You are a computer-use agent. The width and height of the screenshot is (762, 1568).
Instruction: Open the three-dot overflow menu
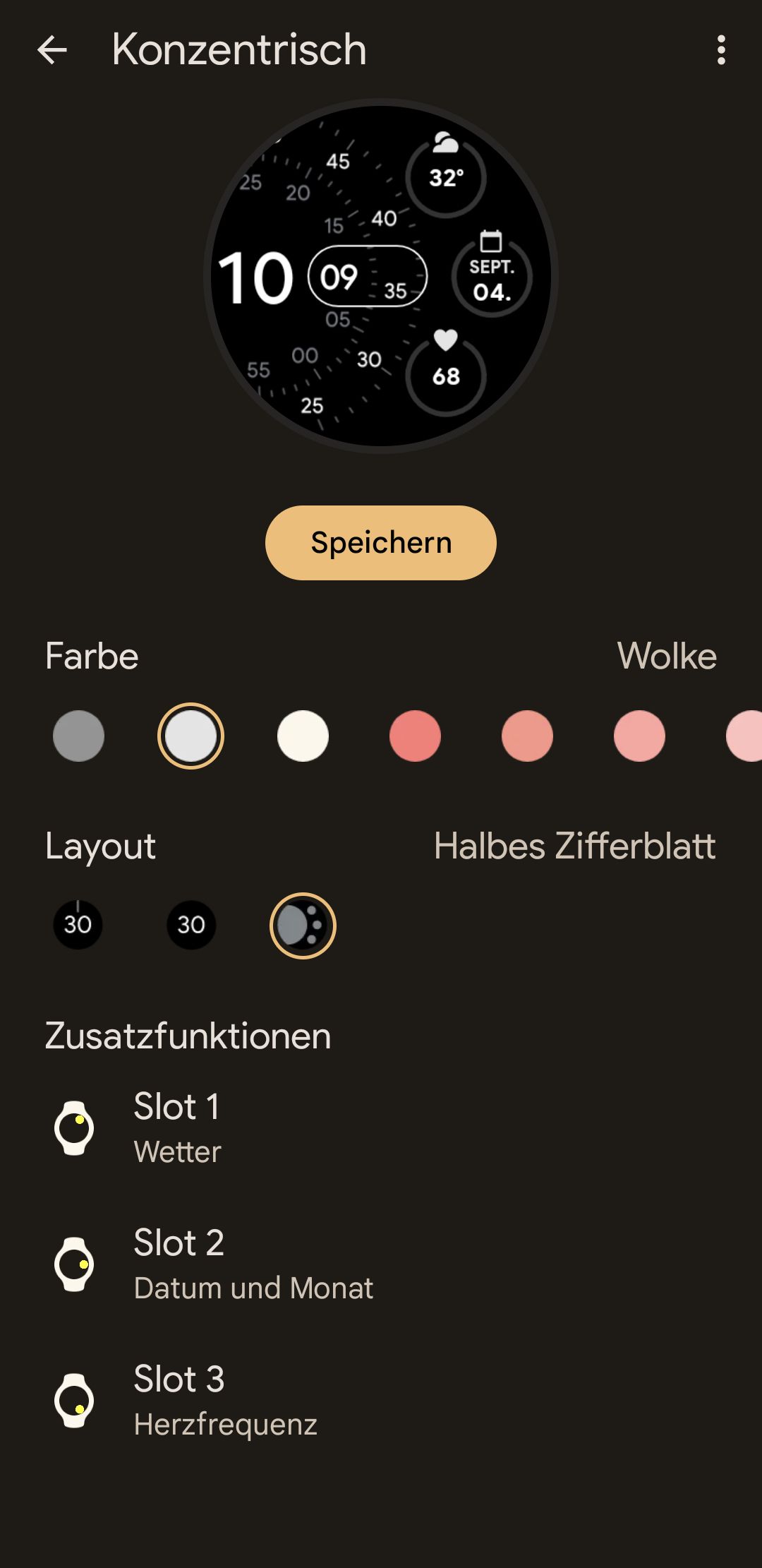tap(720, 50)
